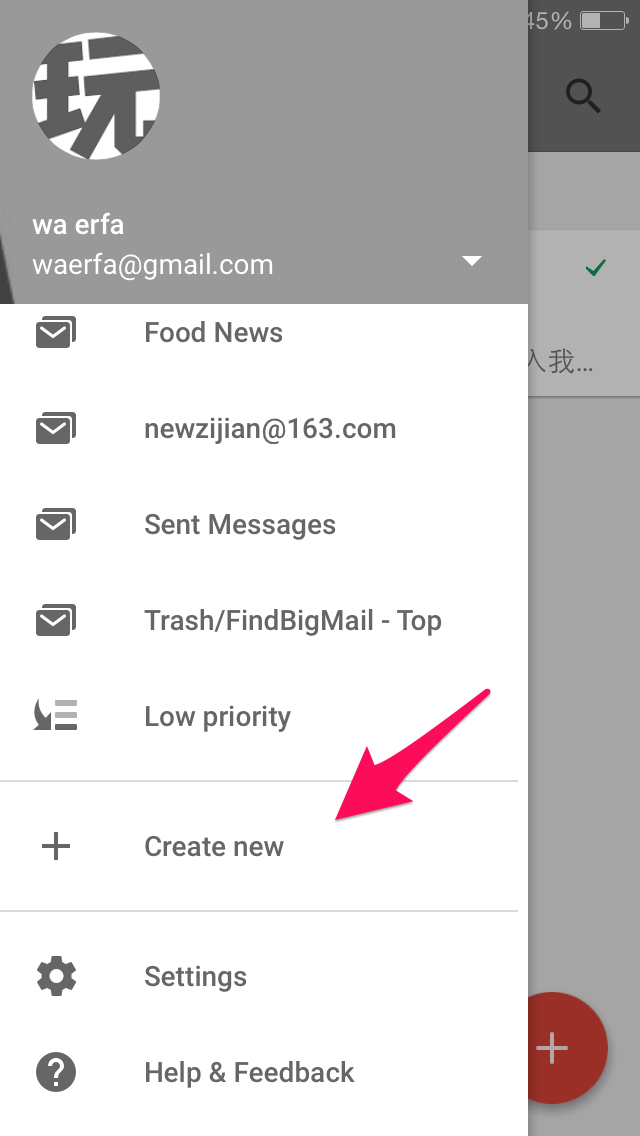The height and width of the screenshot is (1136, 640).
Task: Tap the green checkmark on the email
Action: point(595,268)
